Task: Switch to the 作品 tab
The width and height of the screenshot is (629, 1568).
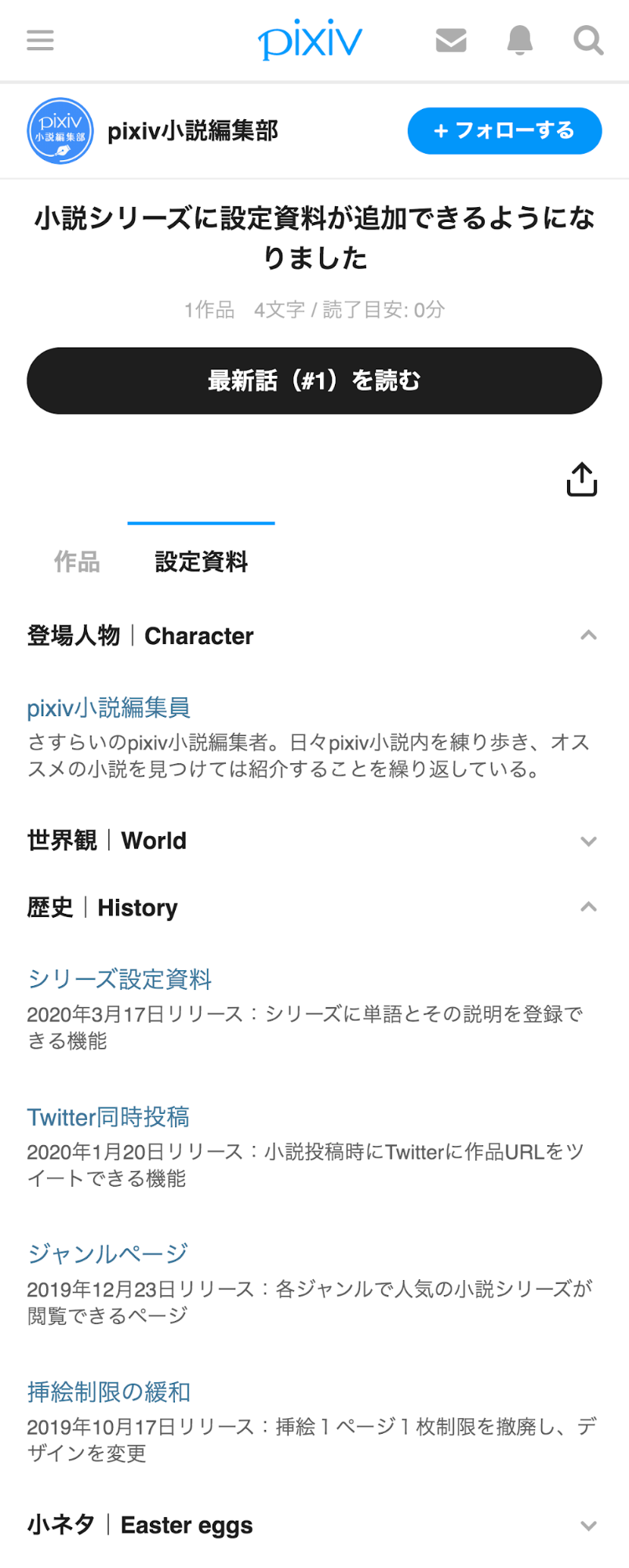Action: [x=75, y=562]
